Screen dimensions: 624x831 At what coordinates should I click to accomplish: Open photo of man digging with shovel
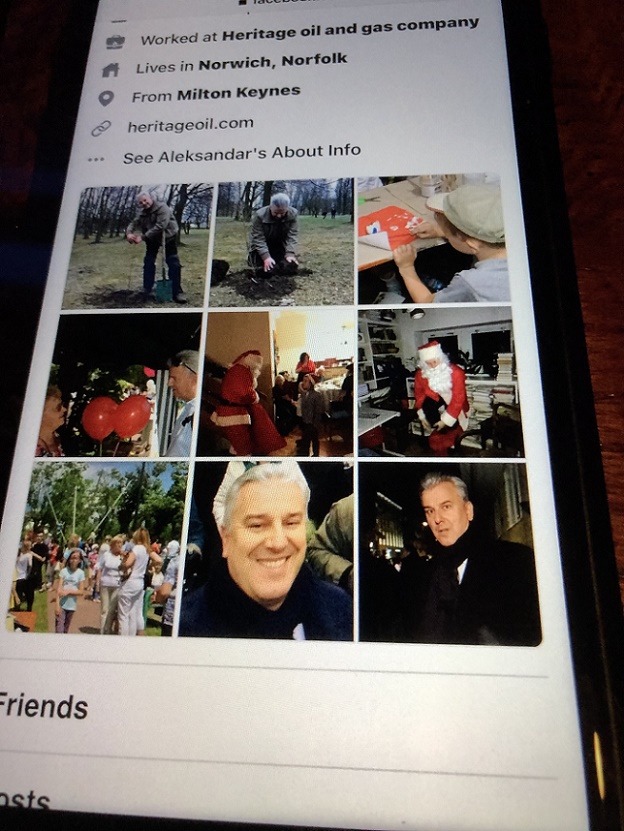point(138,246)
